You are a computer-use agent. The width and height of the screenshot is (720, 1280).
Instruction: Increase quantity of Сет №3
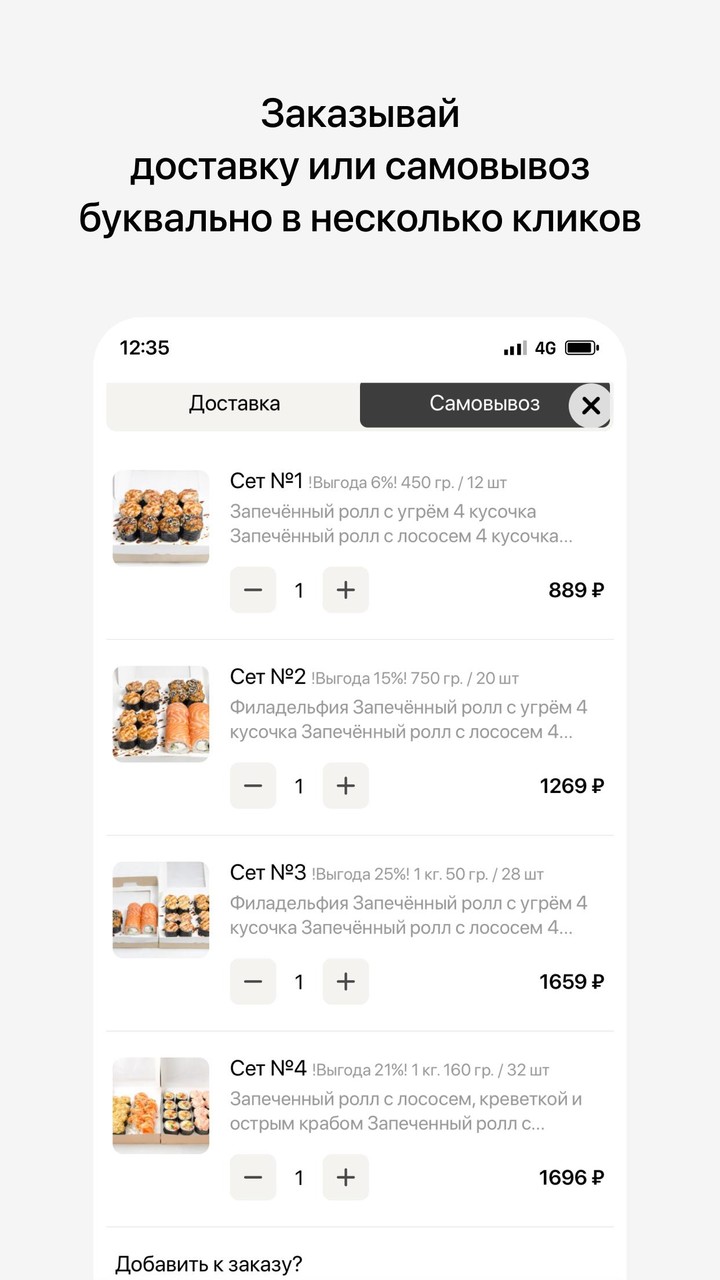click(x=345, y=981)
